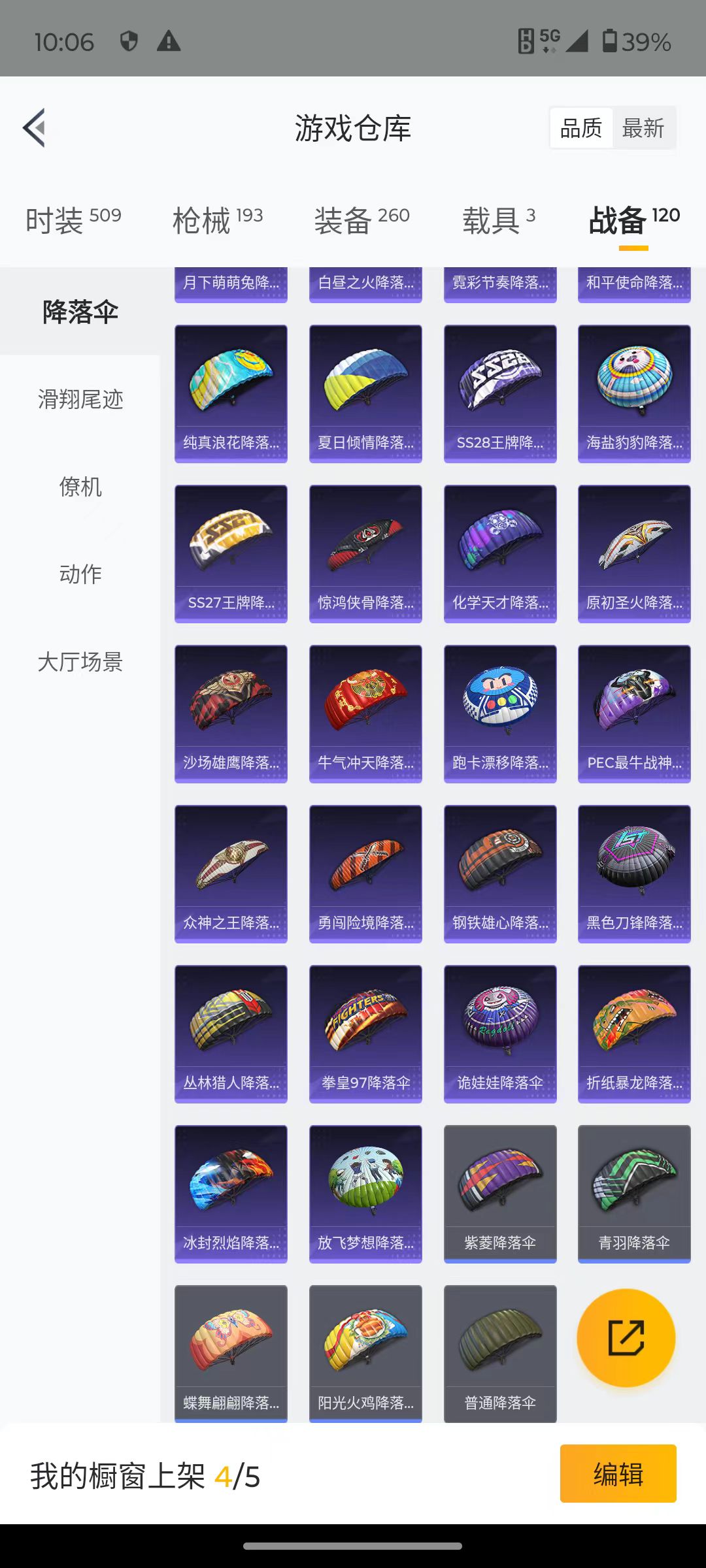Go back using the top-left arrow
The width and height of the screenshot is (706, 1568).
coord(34,128)
